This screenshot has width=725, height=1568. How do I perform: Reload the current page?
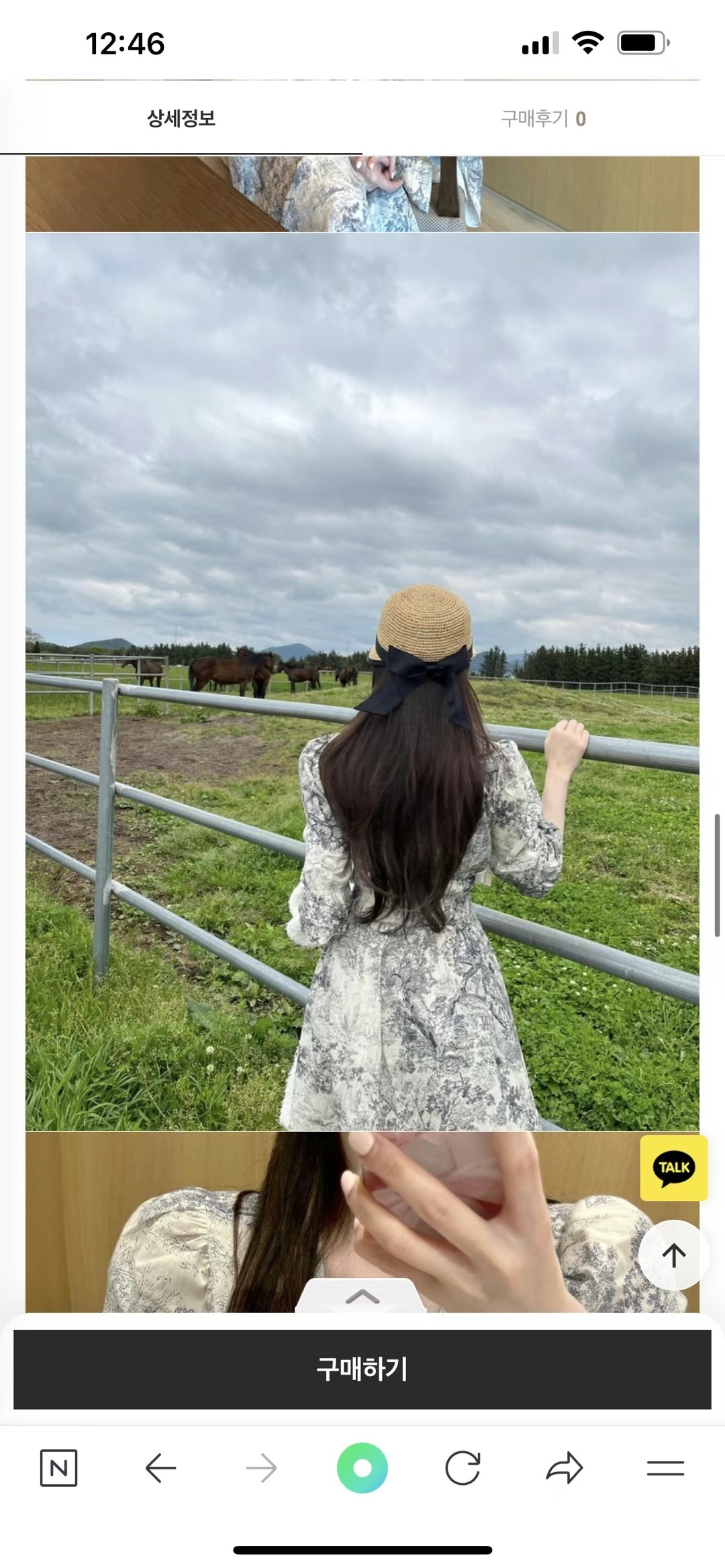coord(463,1468)
